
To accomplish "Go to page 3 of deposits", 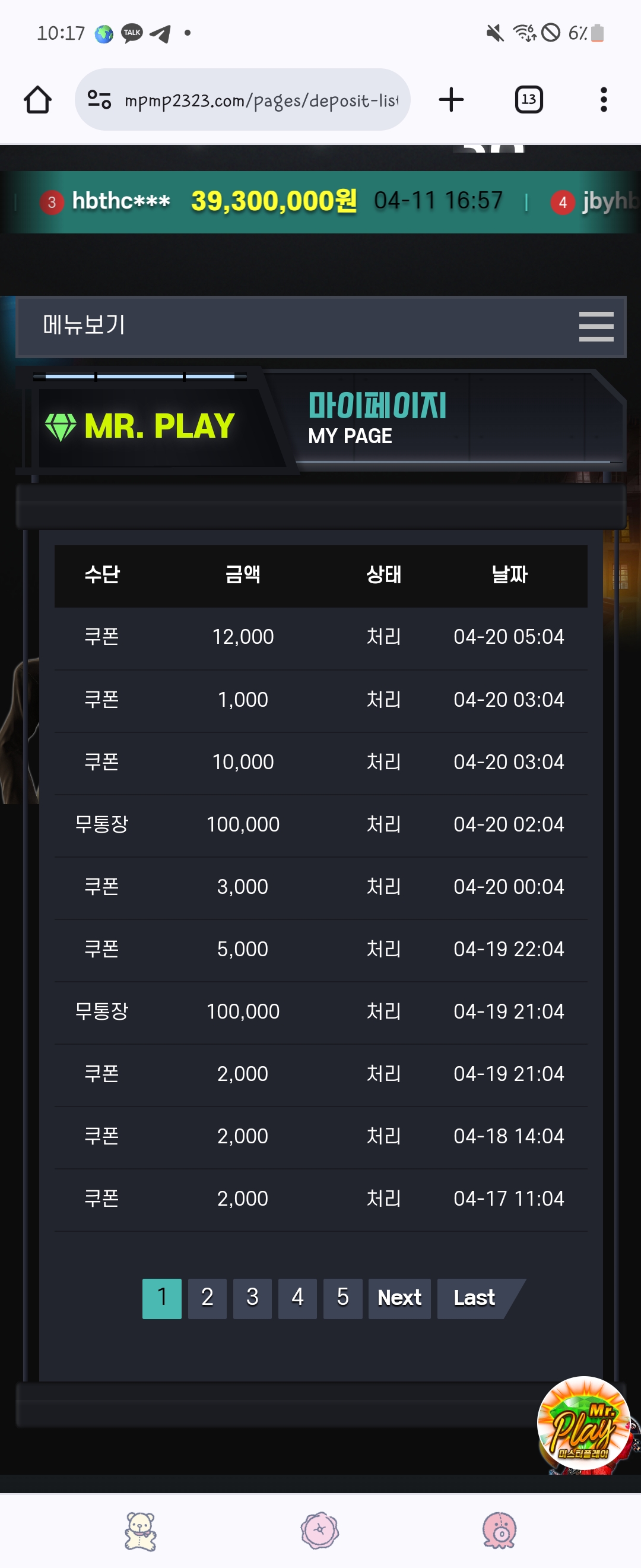I will tap(252, 1298).
